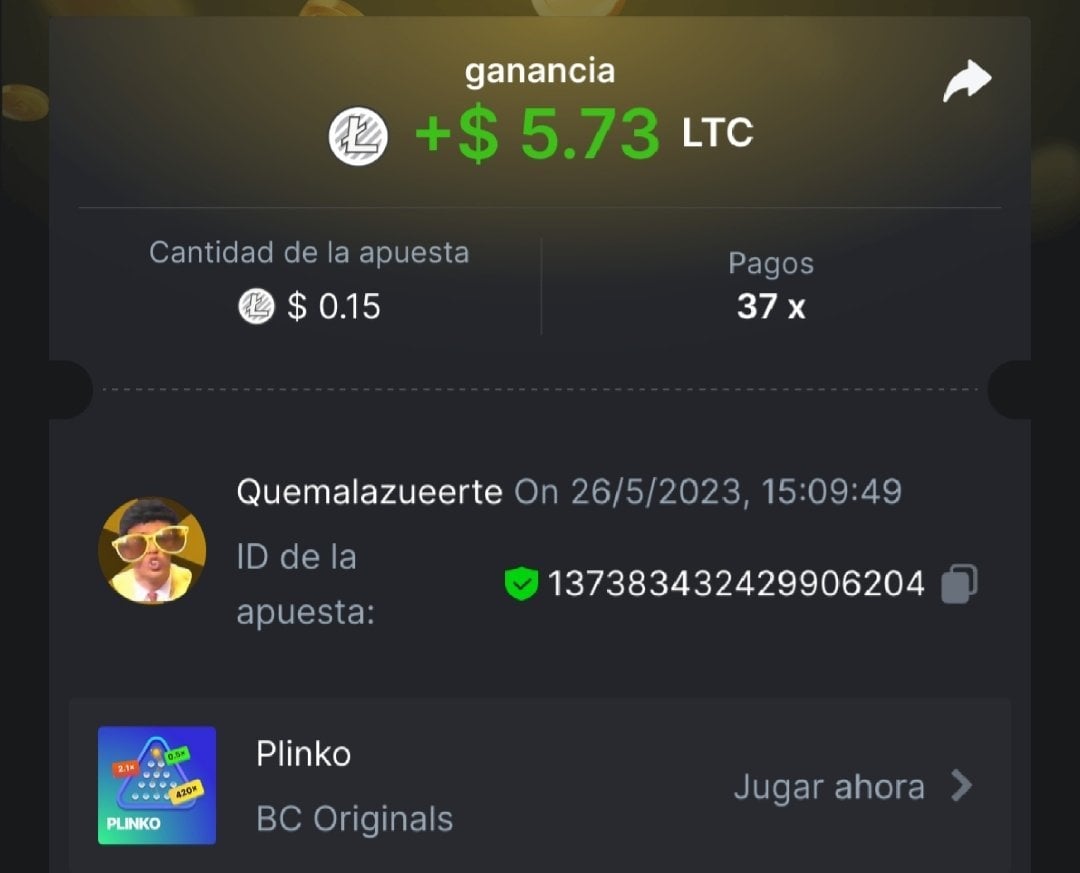
Task: Copy the bet ID number
Action: pyautogui.click(x=959, y=584)
